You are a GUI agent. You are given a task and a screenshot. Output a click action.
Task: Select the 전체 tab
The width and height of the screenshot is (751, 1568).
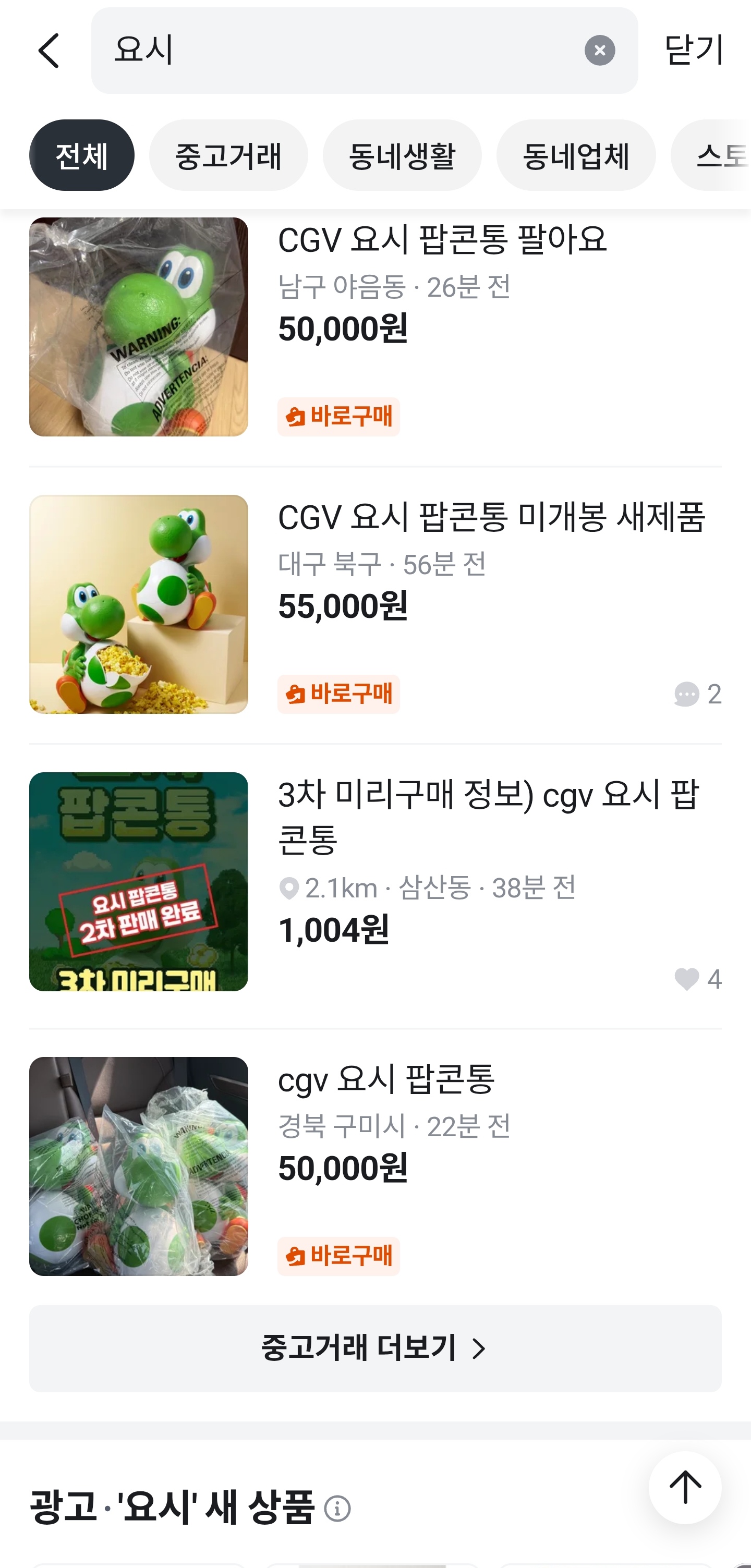click(81, 155)
